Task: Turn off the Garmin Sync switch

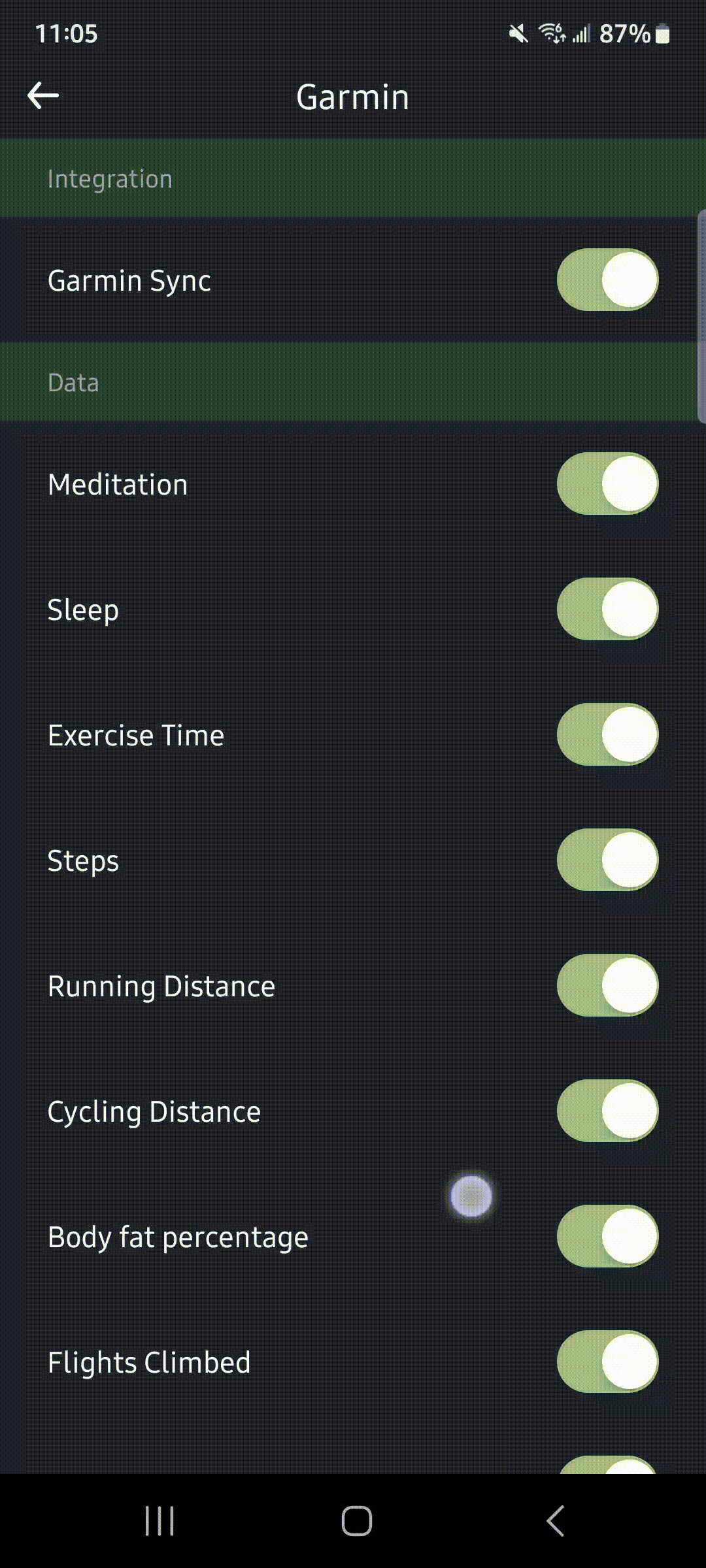Action: coord(607,280)
